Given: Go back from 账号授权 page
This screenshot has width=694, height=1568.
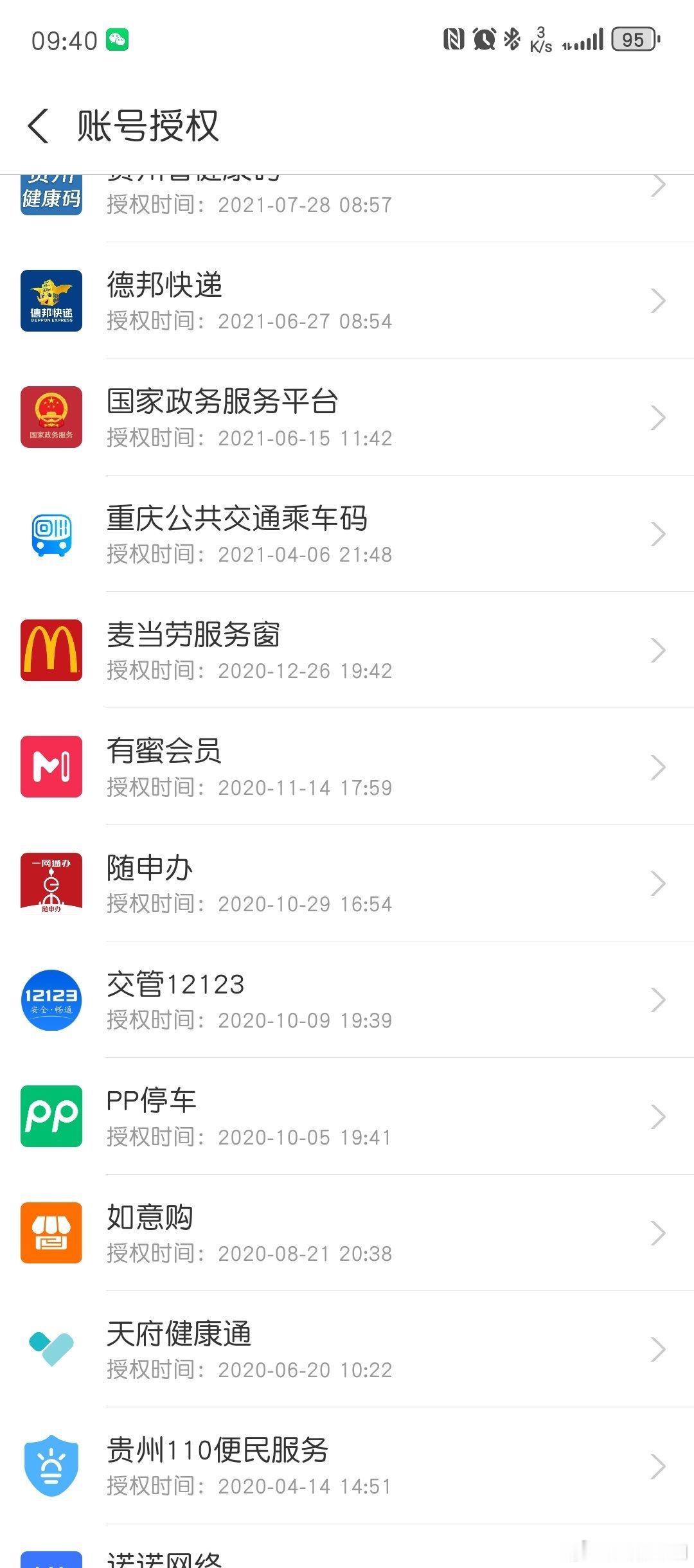Looking at the screenshot, I should tap(39, 126).
